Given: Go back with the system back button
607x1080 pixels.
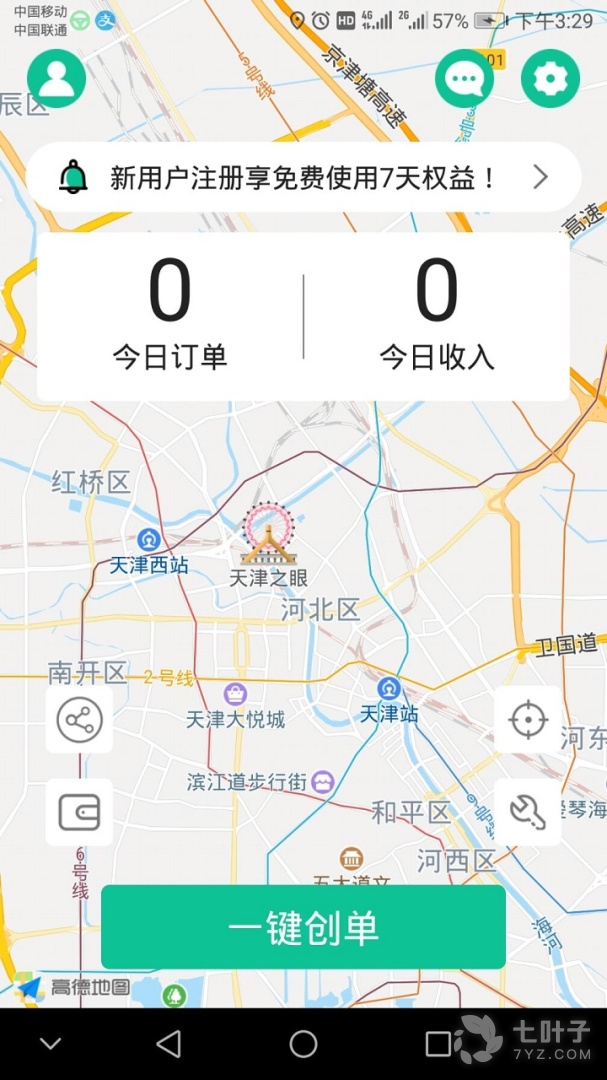Looking at the screenshot, I should [x=168, y=1044].
